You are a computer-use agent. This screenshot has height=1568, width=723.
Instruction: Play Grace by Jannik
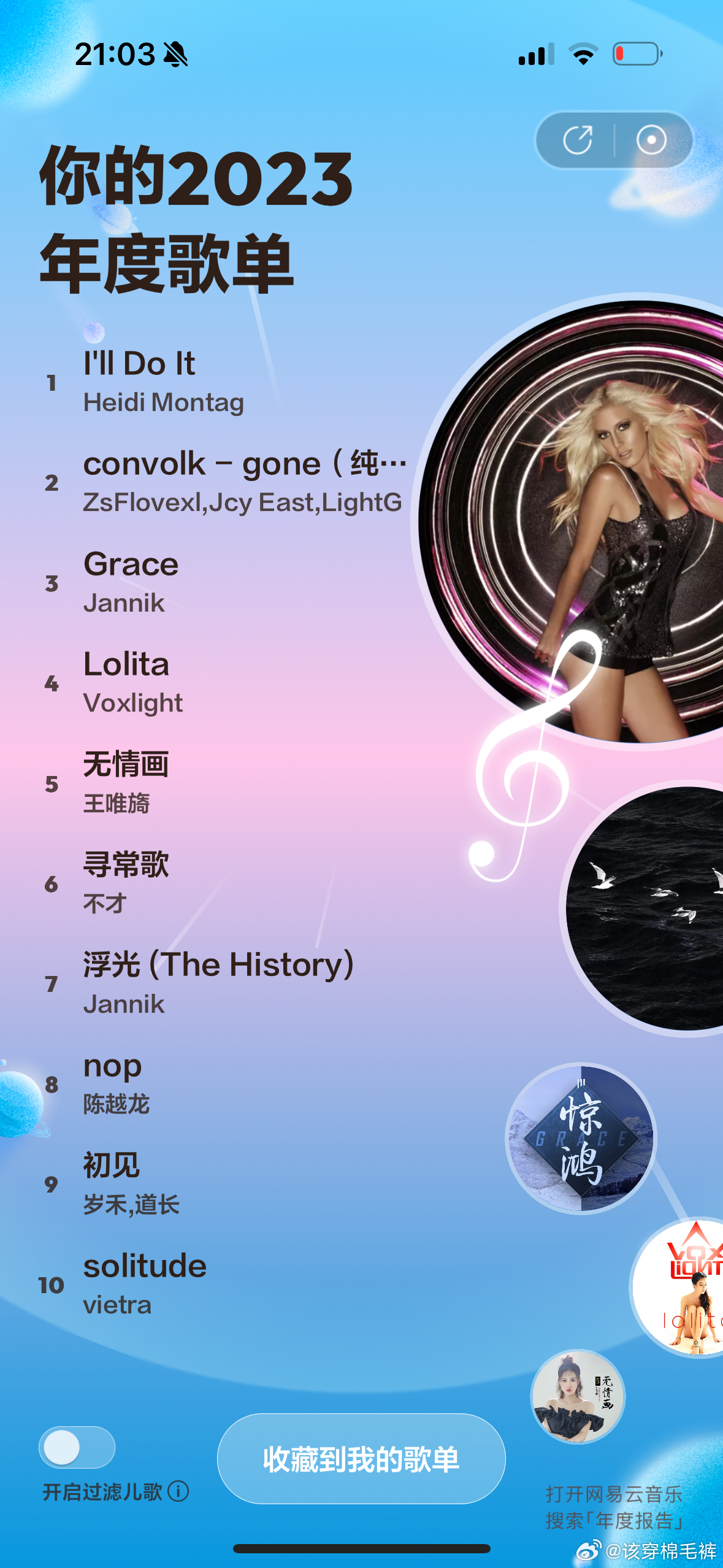131,582
